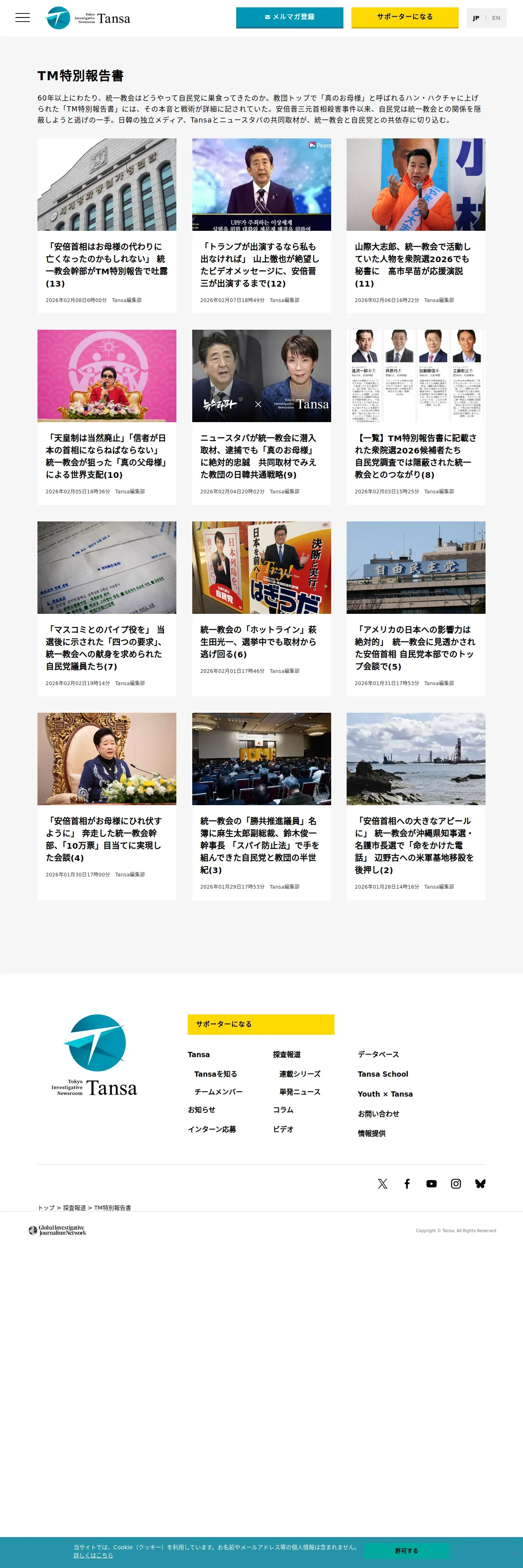This screenshot has width=523, height=1568.
Task: Open article (13) about 安倍首相はお母様の代わりに
Action: coord(107,265)
